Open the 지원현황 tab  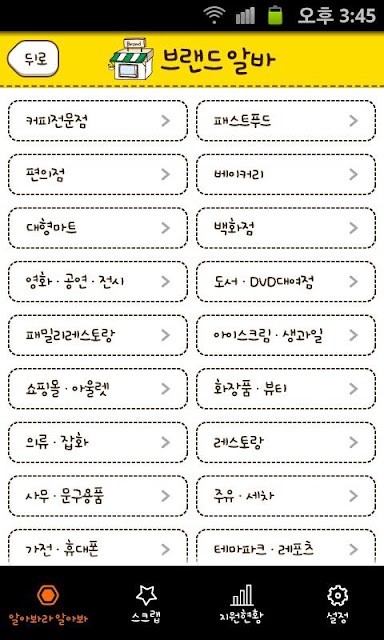[240, 603]
